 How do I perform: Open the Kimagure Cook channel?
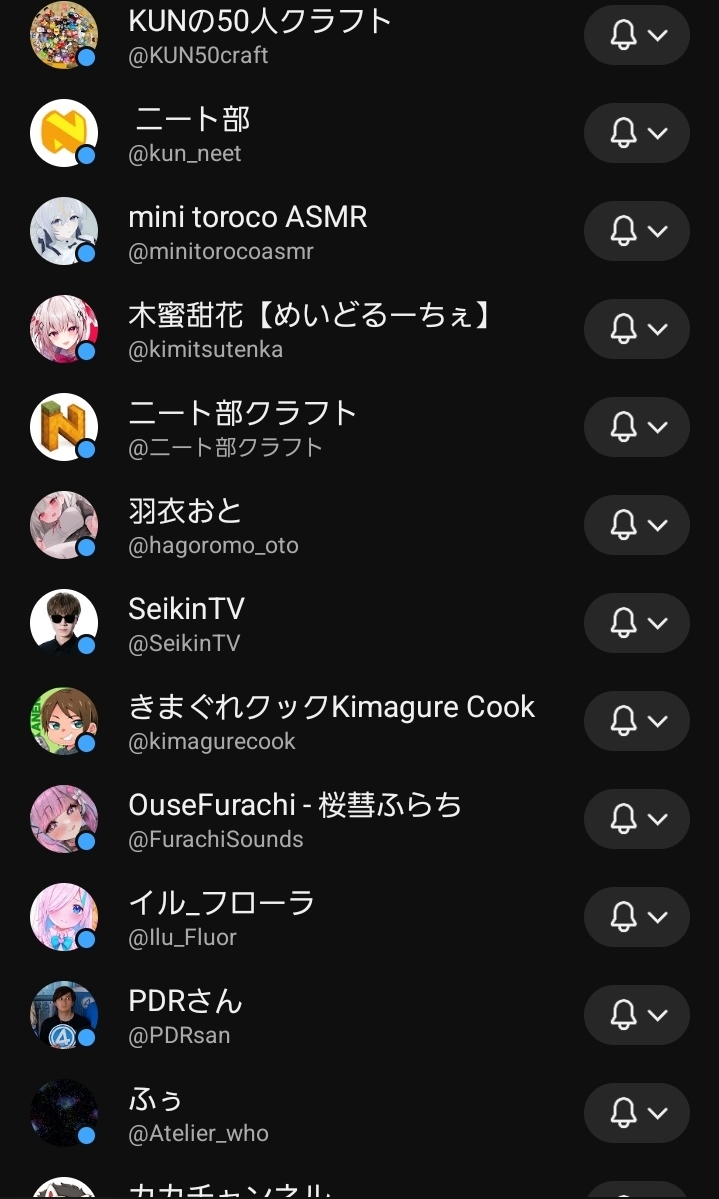coord(331,721)
